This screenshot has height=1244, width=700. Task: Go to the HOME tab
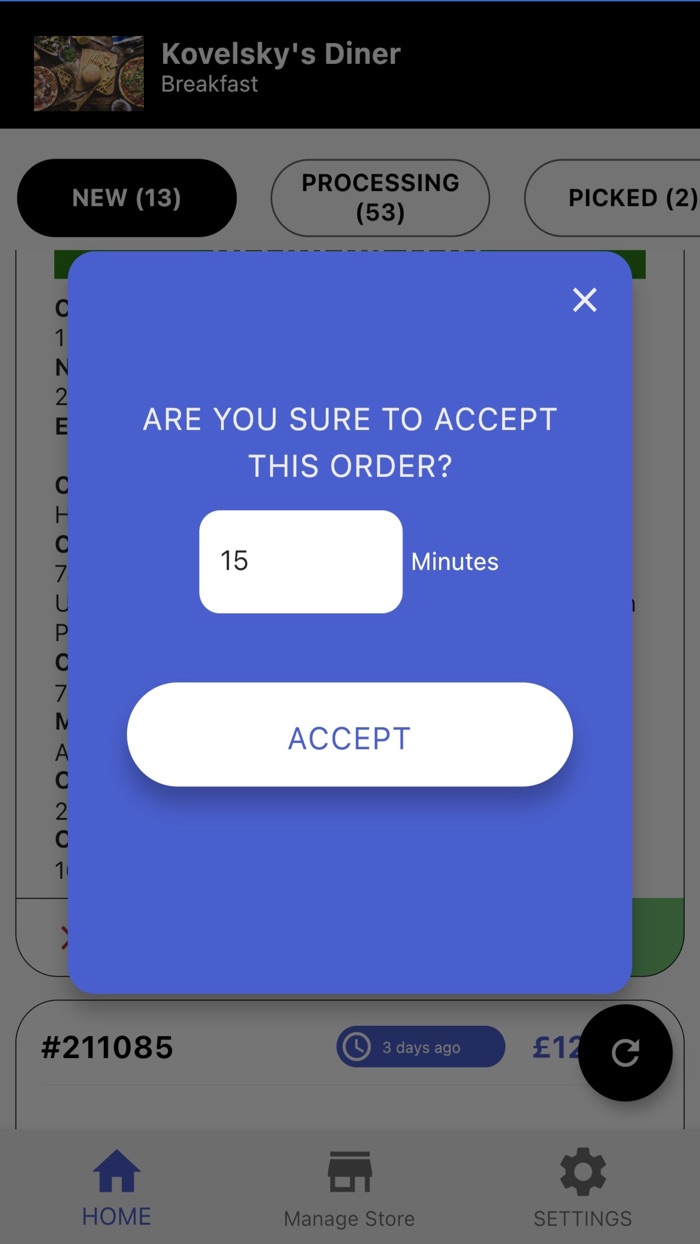pos(117,1188)
